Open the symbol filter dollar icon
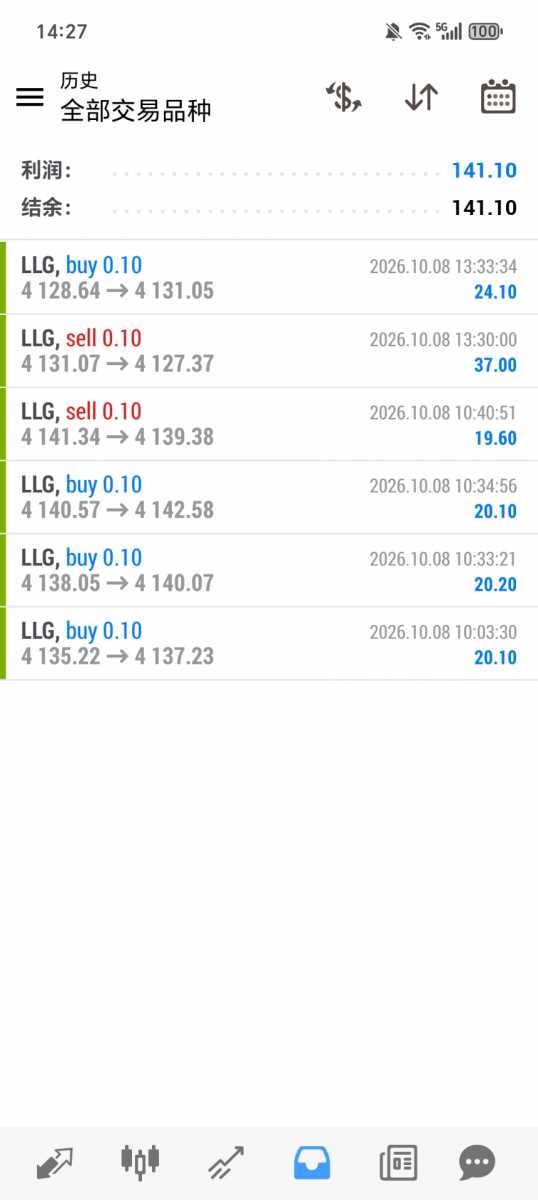The width and height of the screenshot is (538, 1200). [x=344, y=97]
